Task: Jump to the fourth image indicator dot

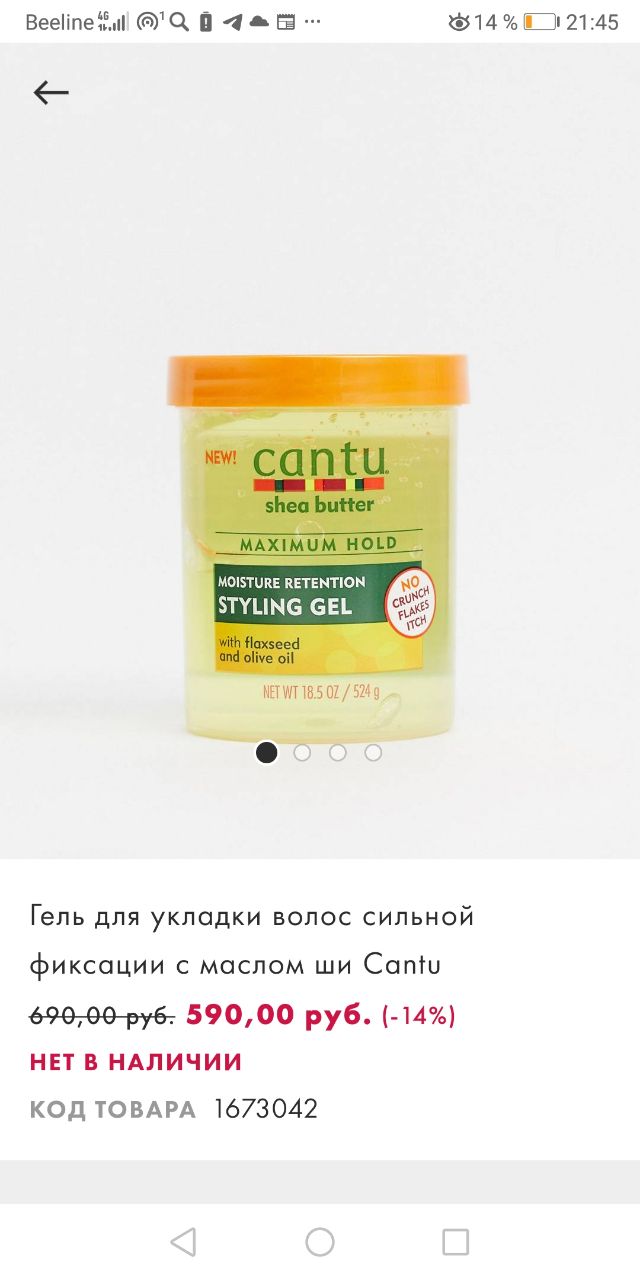Action: pos(373,752)
